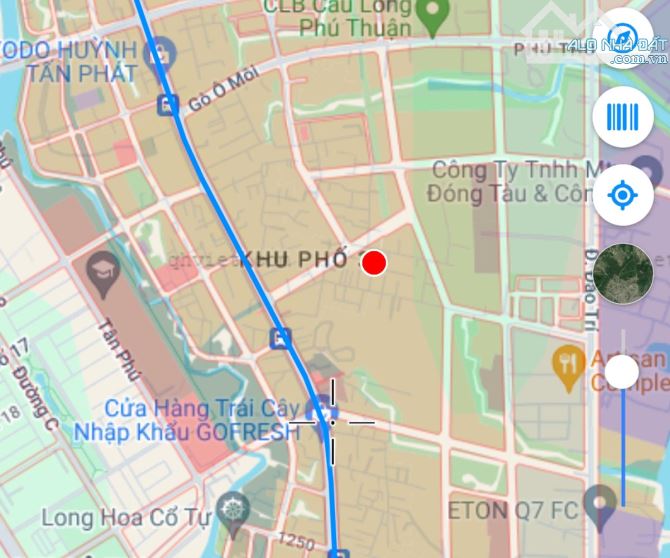Tap the white overlay opacity slider handle

pos(622,373)
